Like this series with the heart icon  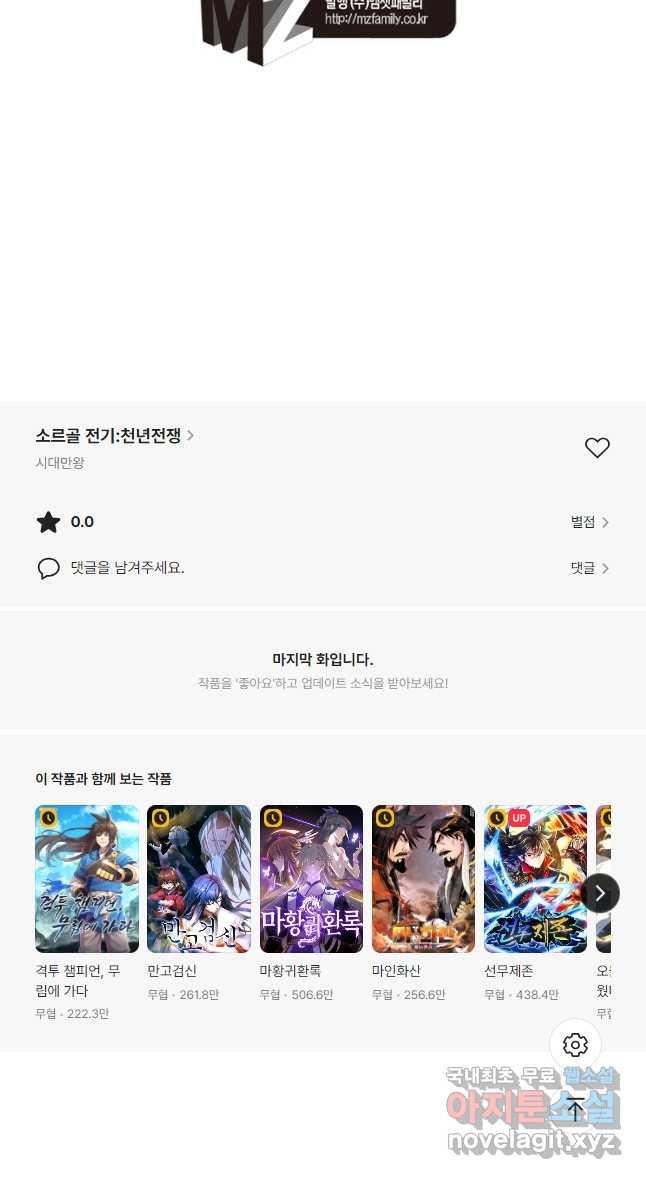pos(597,448)
